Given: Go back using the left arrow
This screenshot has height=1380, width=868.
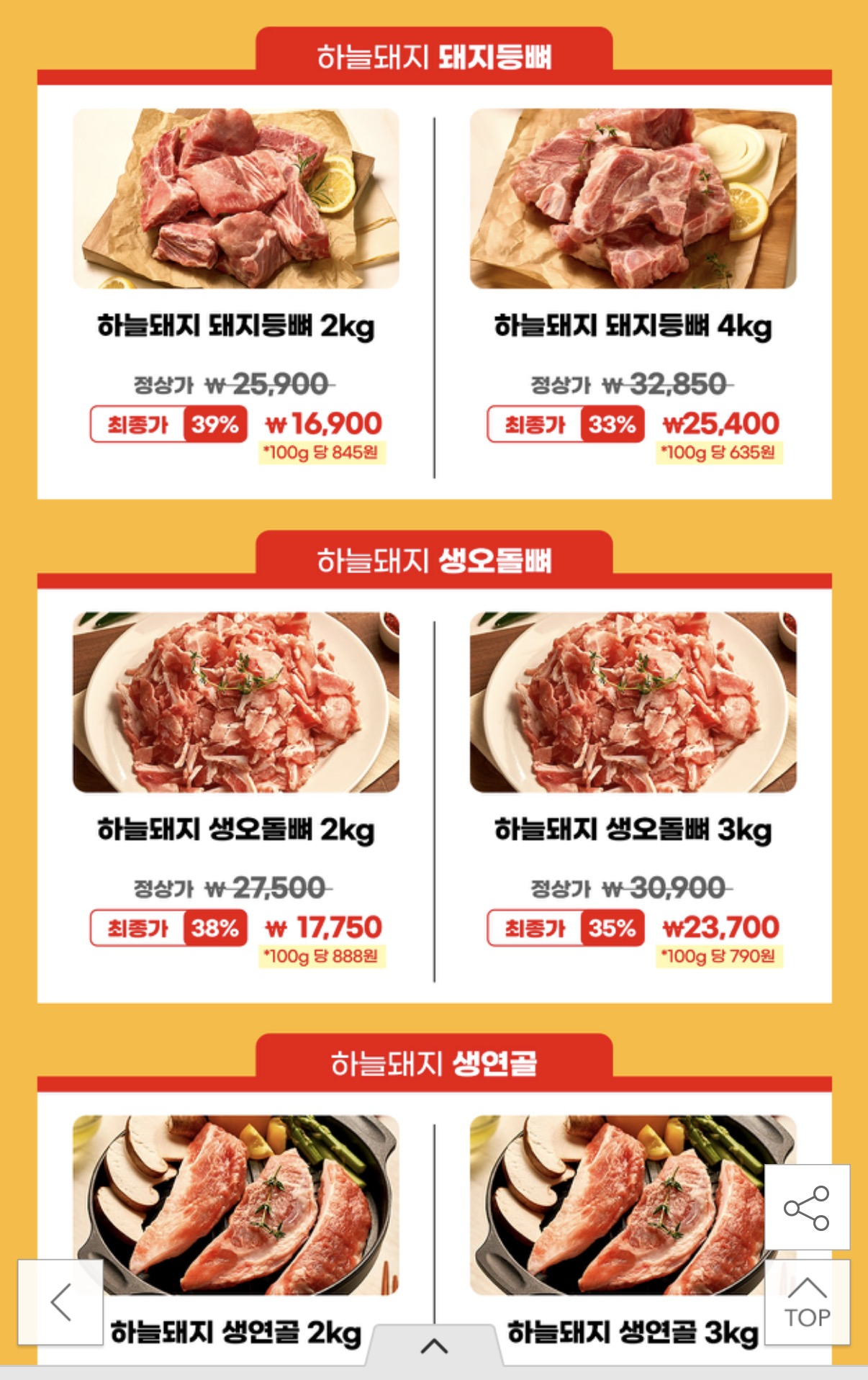Looking at the screenshot, I should coord(60,1302).
